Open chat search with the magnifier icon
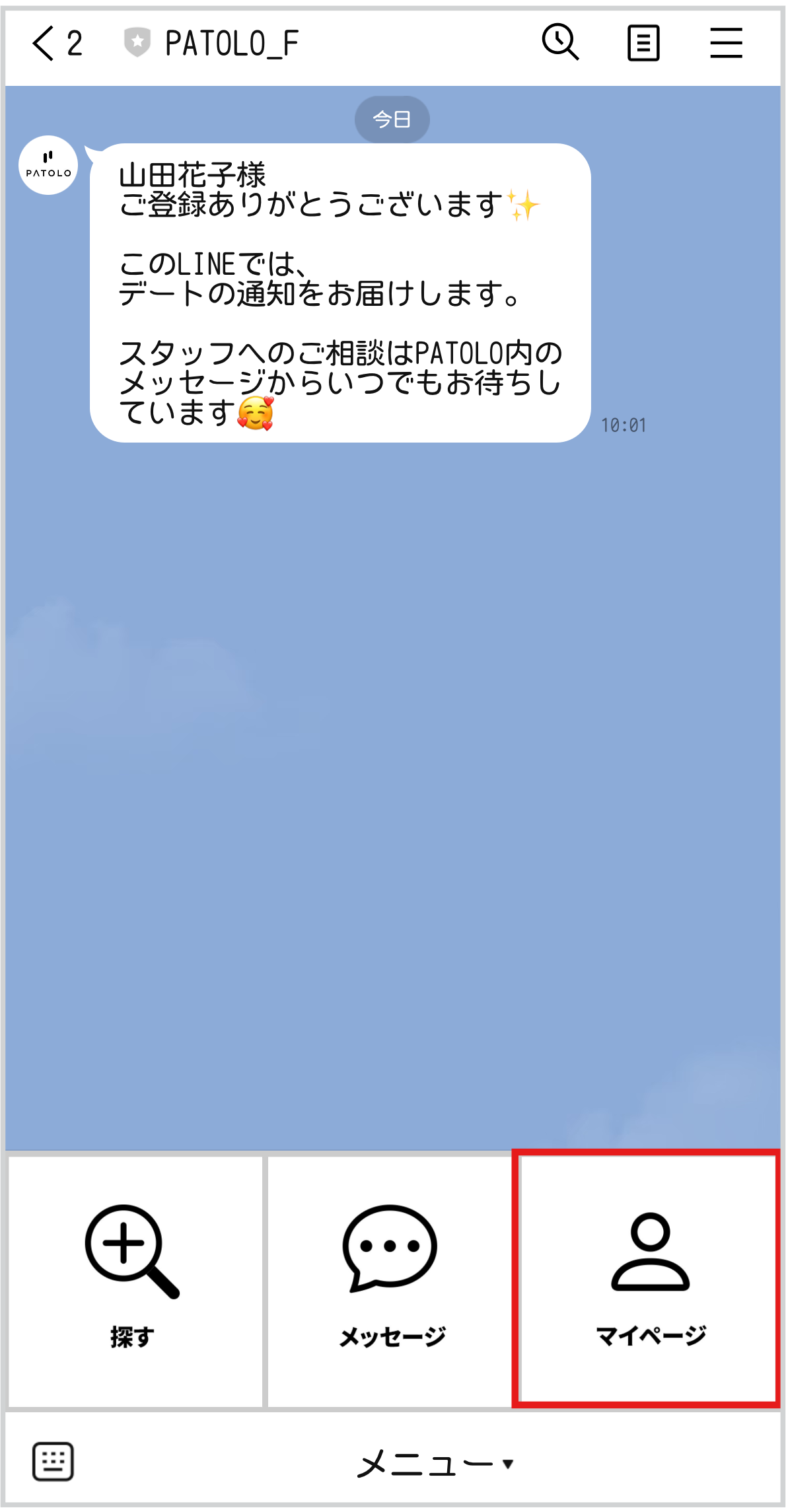This screenshot has height=1512, width=786. click(x=560, y=42)
